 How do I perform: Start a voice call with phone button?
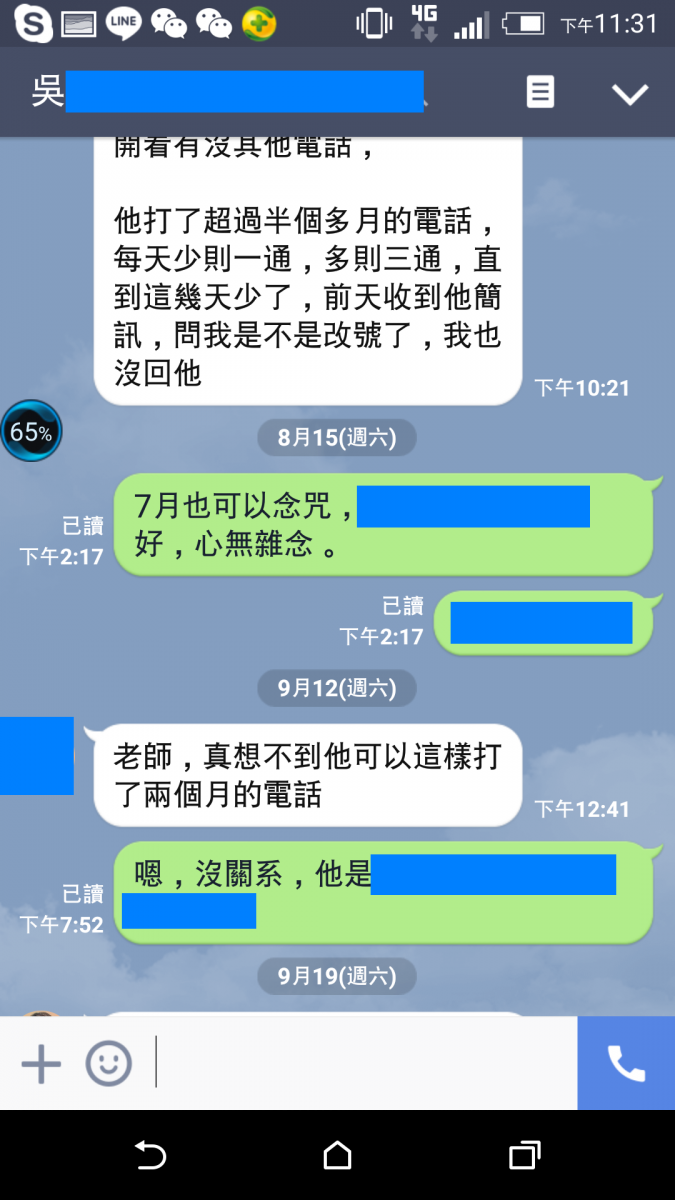(626, 1063)
